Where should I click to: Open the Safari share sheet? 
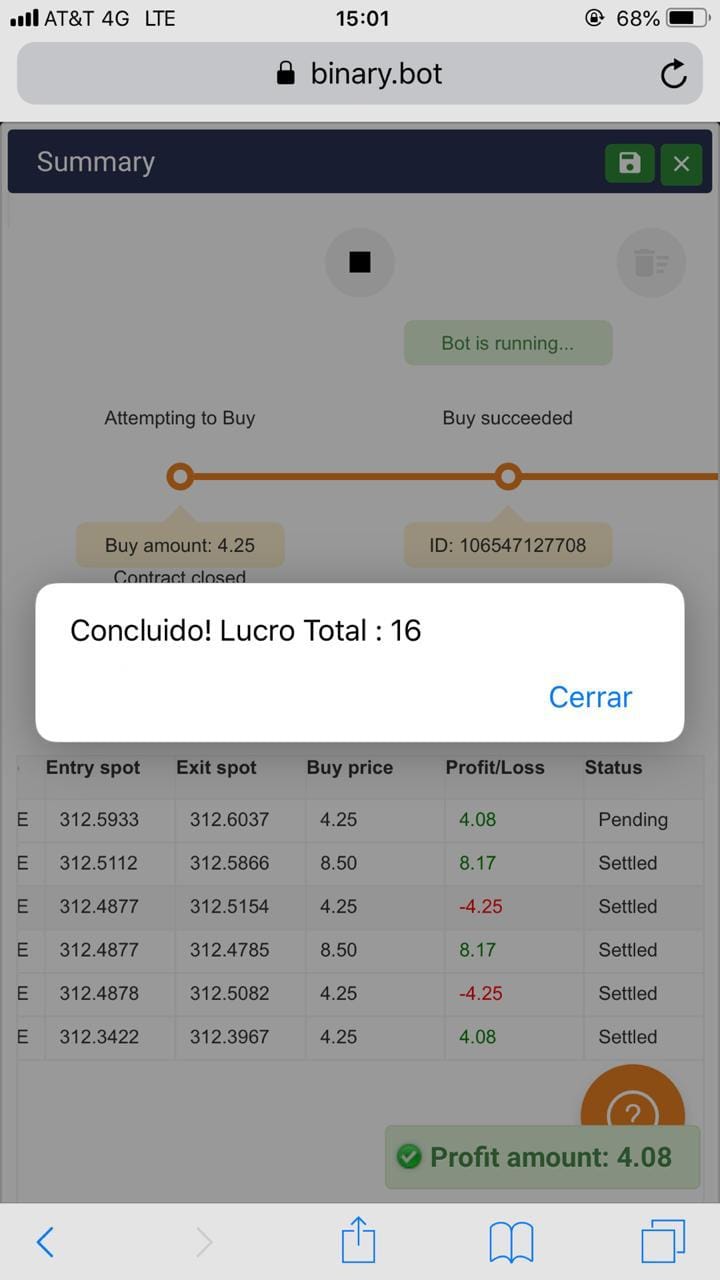[x=358, y=1241]
